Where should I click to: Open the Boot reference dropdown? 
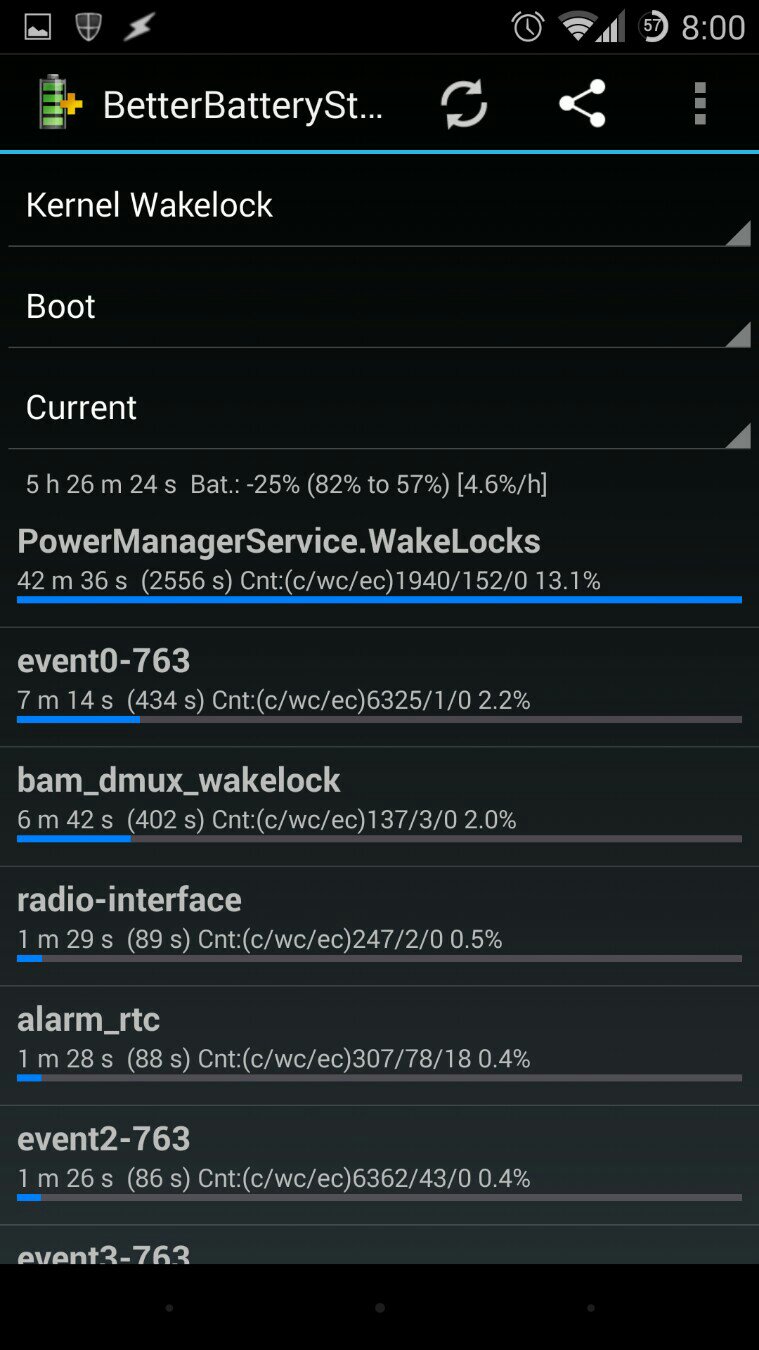pos(379,306)
